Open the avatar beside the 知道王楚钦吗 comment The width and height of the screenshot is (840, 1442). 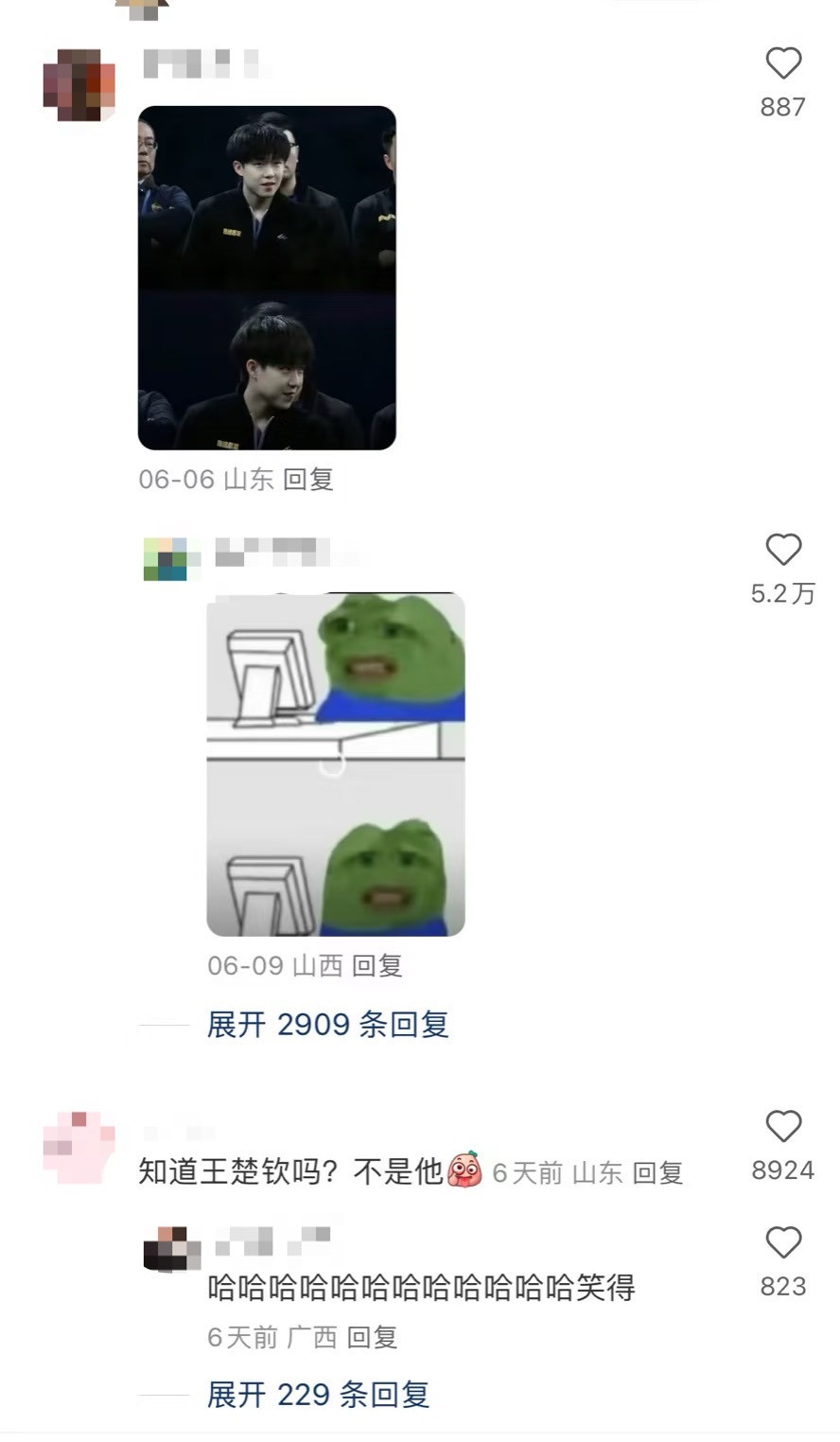(x=79, y=1147)
